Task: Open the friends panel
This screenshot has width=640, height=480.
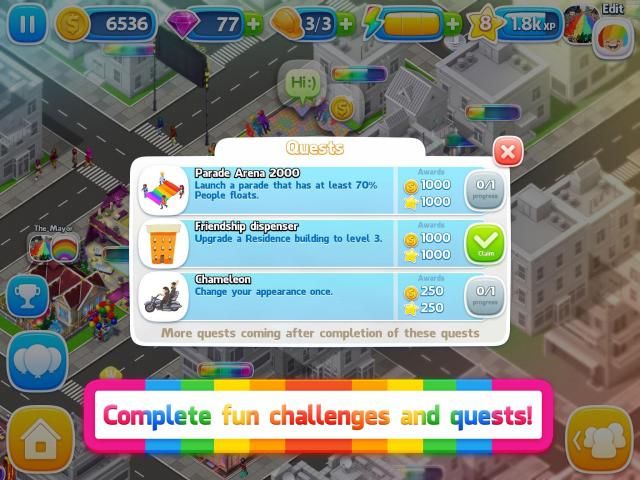Action: (598, 438)
